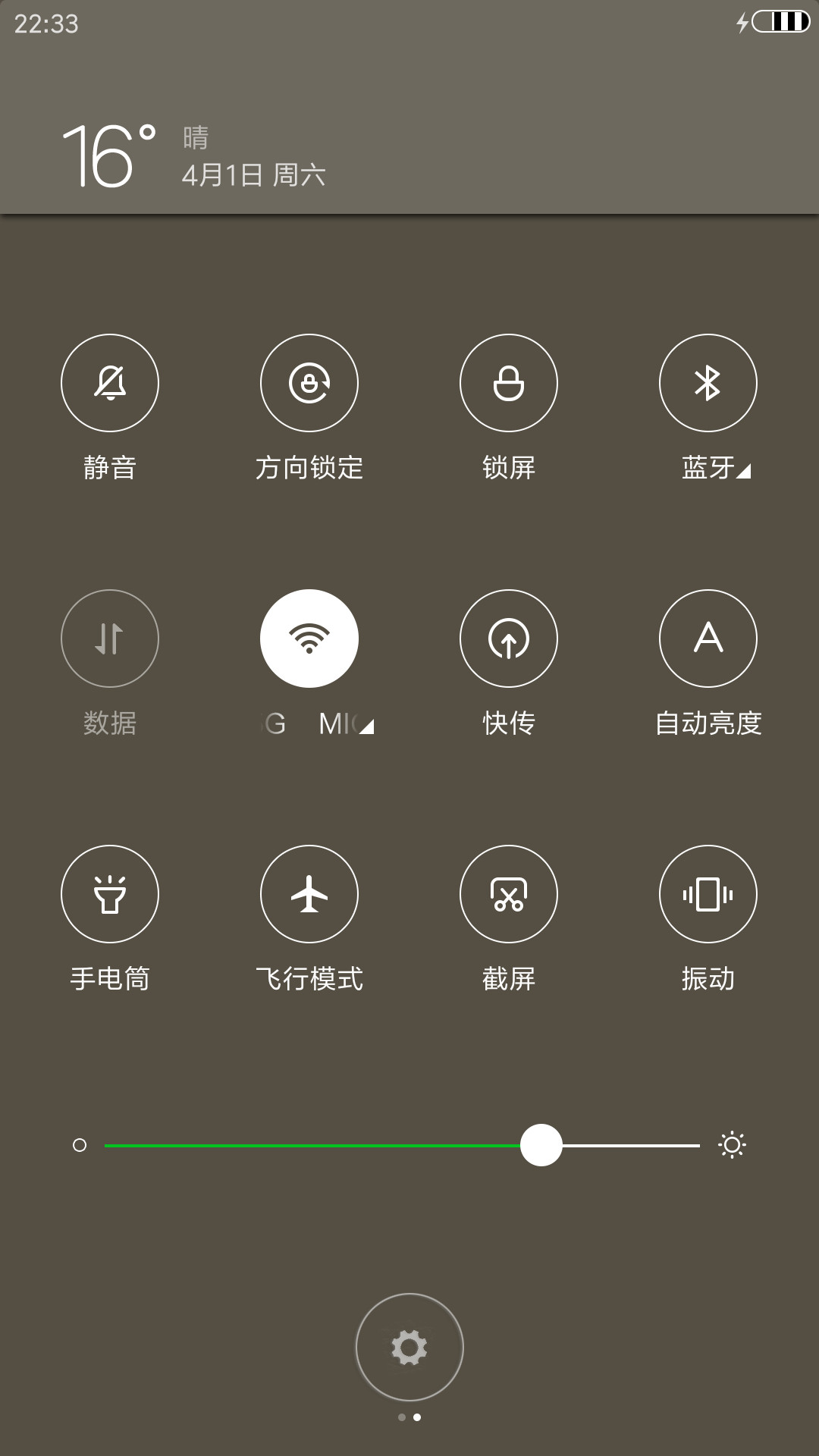The height and width of the screenshot is (1456, 819).
Task: Enable 飞行模式 airplane mode
Action: 309,894
